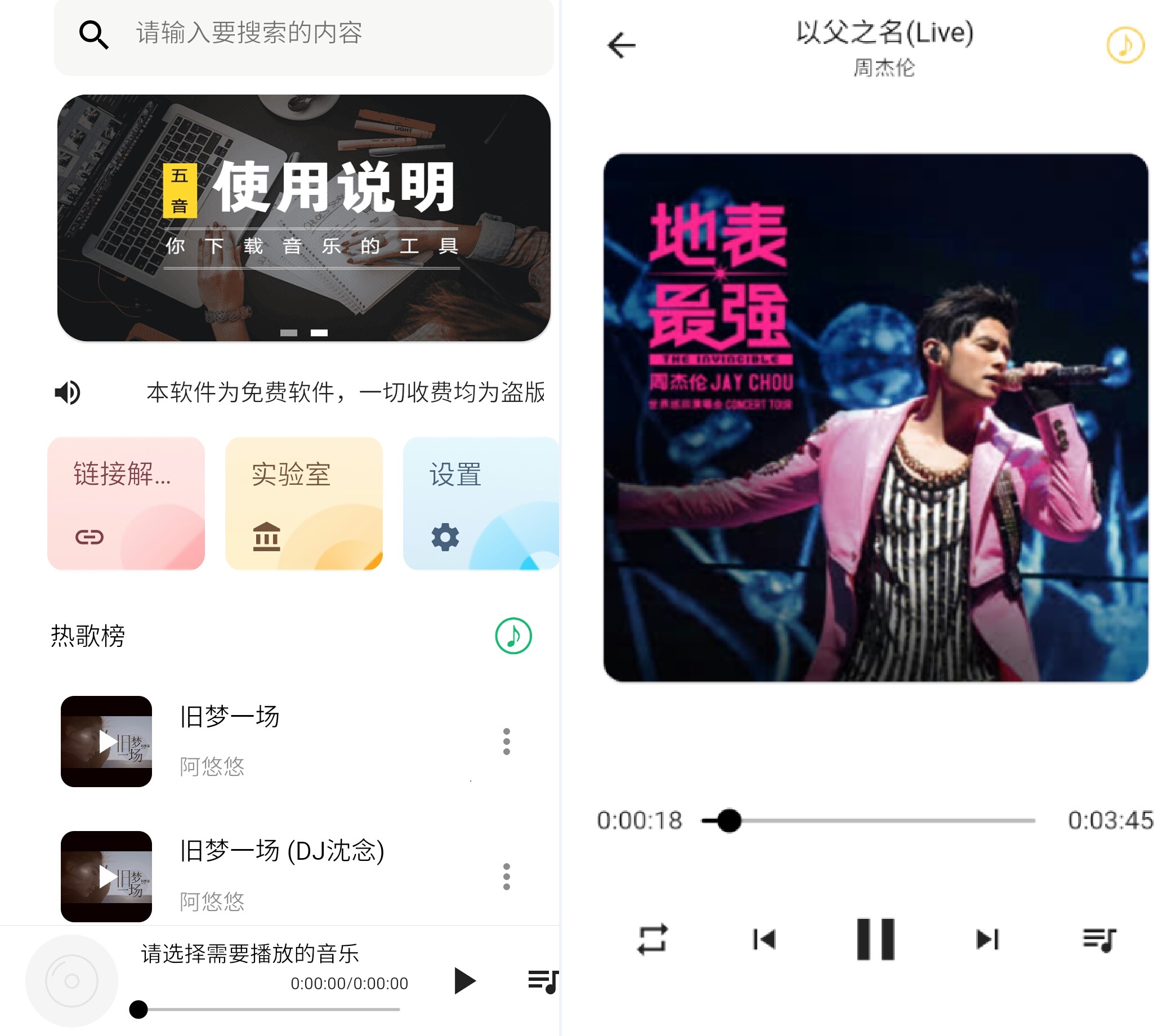Tap the play button in the mini player
Image resolution: width=1171 pixels, height=1036 pixels.
pos(464,980)
